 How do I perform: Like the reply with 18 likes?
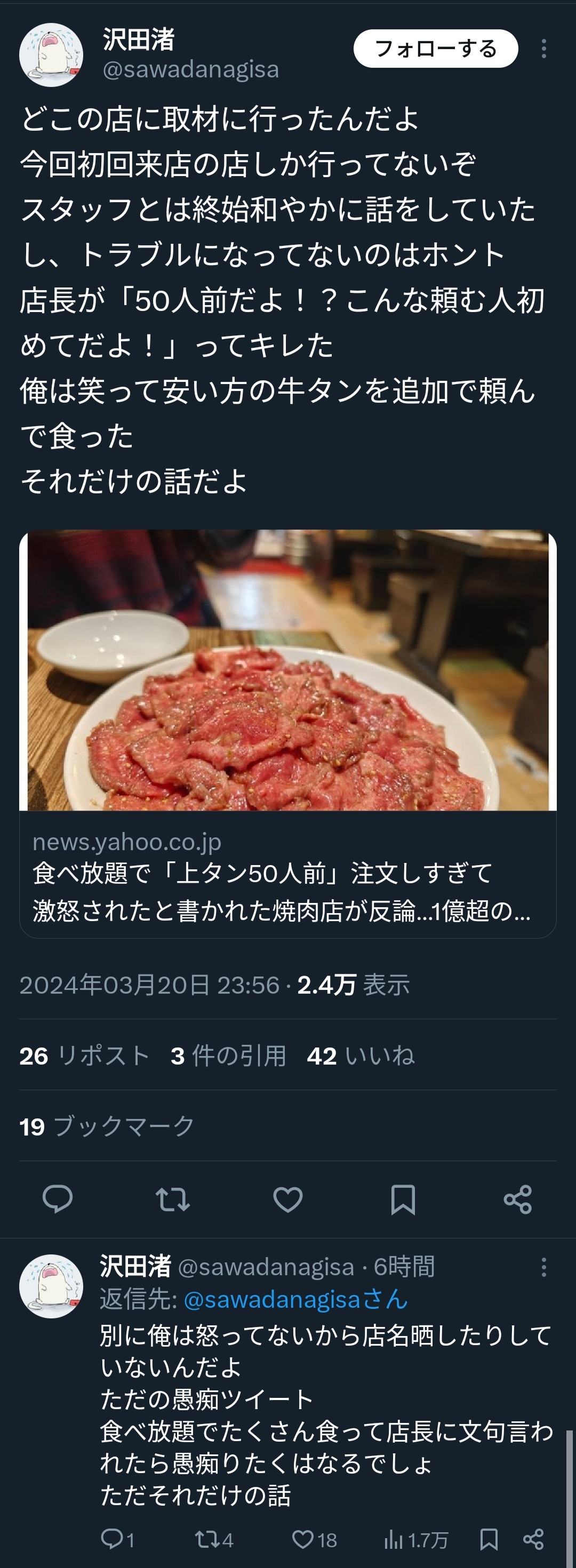(303, 1539)
